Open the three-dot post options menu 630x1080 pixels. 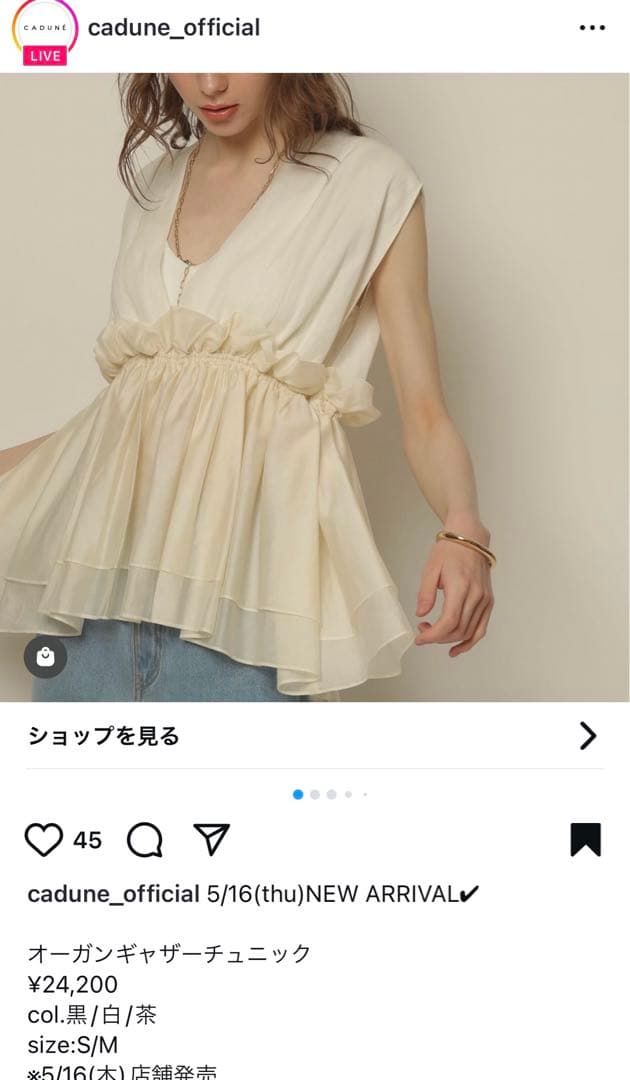(x=592, y=28)
